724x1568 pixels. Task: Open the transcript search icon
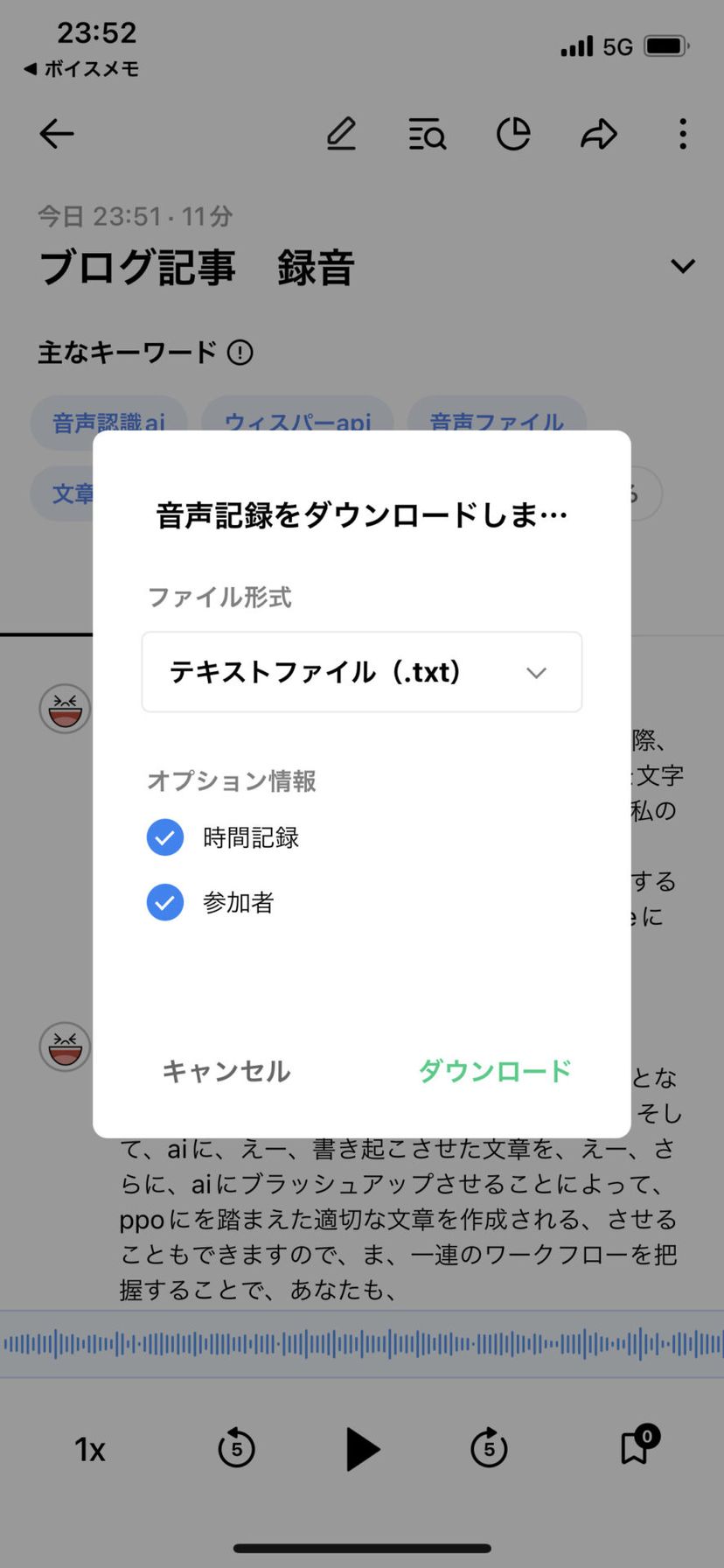427,134
